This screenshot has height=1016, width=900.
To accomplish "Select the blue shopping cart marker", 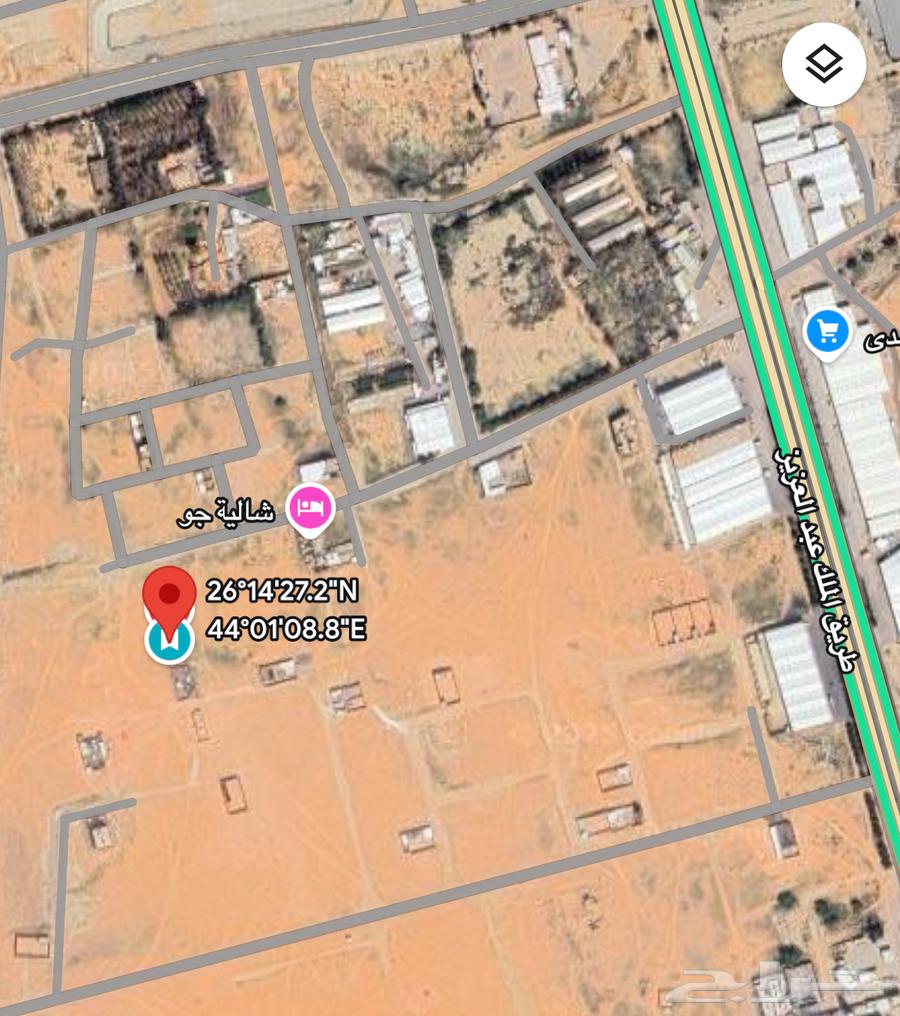I will tap(828, 330).
